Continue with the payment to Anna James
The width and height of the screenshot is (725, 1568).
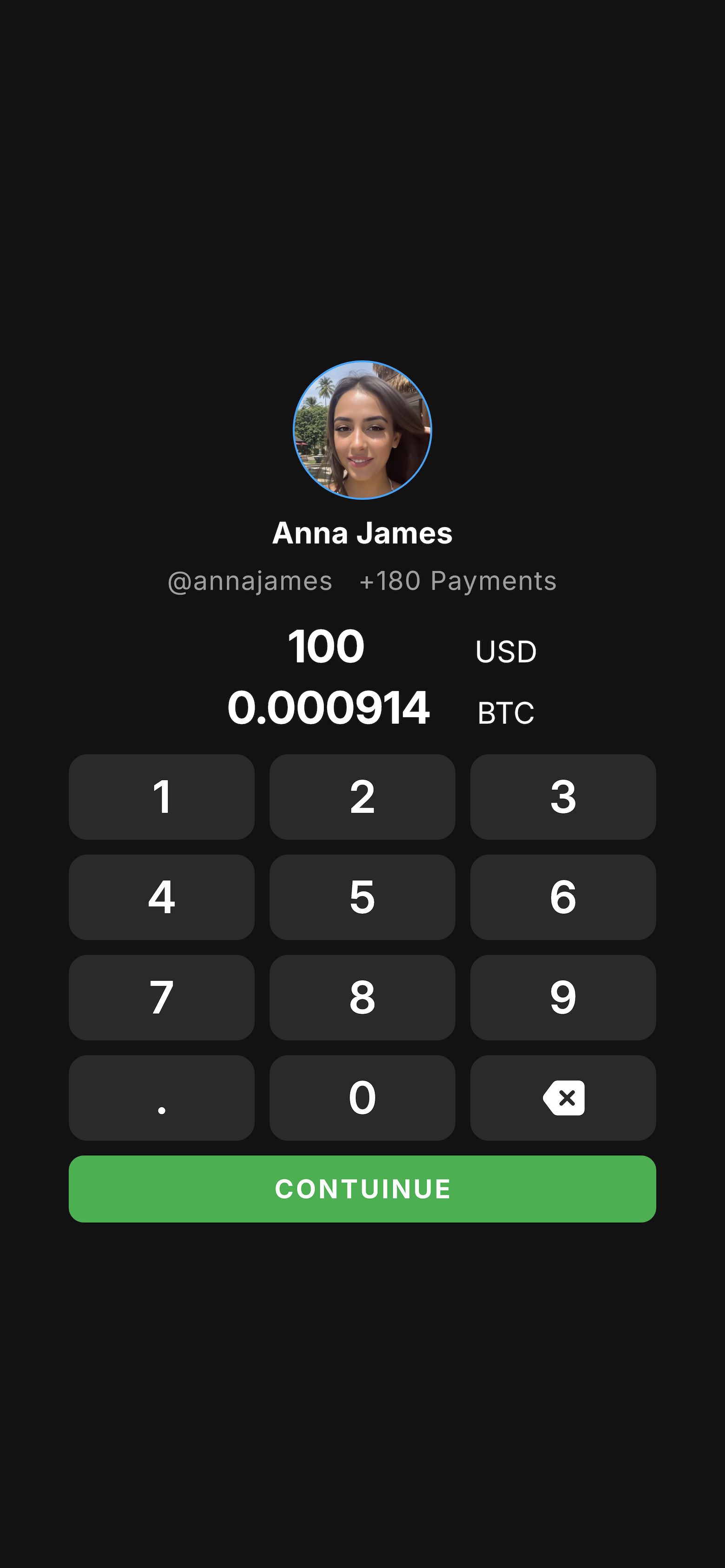(362, 1188)
